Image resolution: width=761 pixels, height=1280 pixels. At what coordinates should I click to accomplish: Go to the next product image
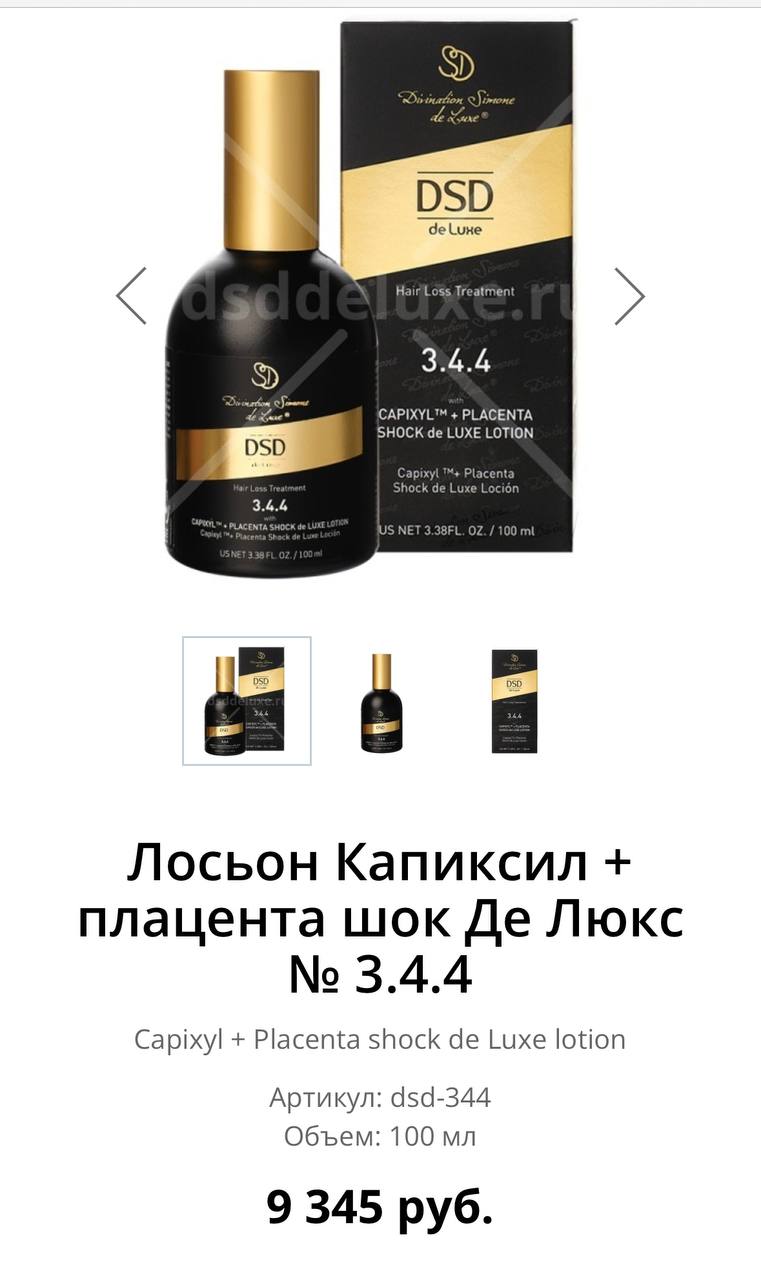(x=629, y=296)
